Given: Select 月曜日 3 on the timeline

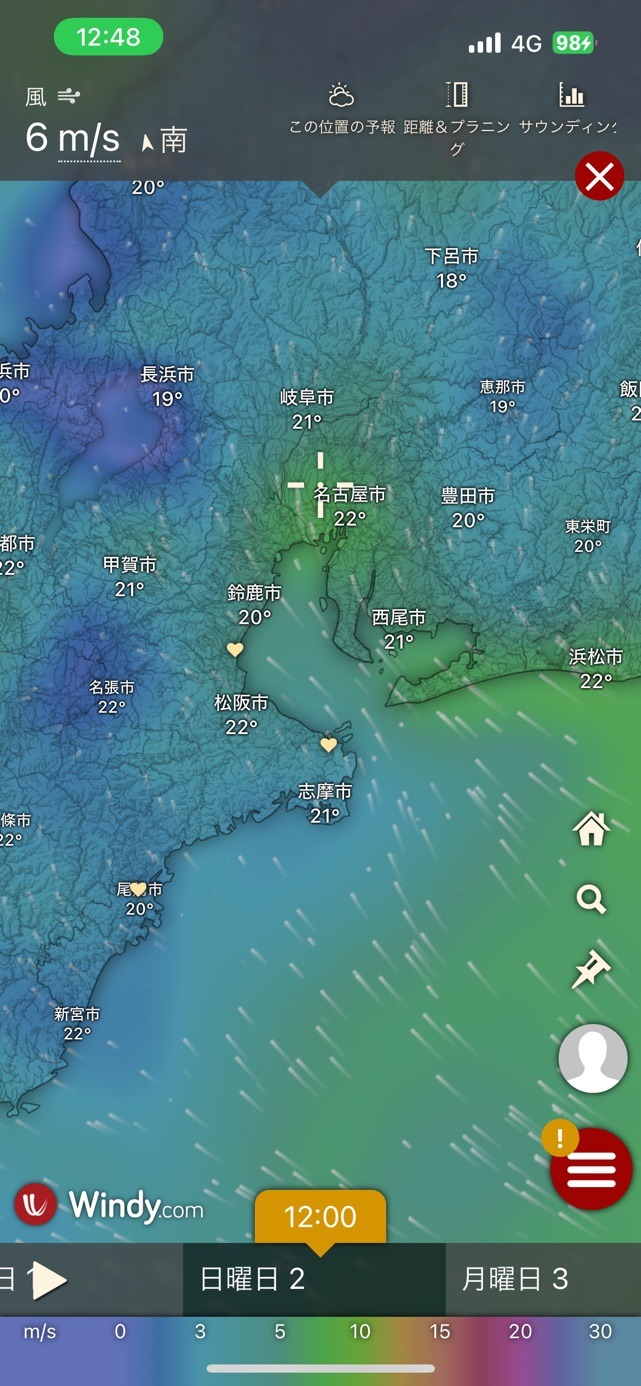Looking at the screenshot, I should [x=515, y=1279].
